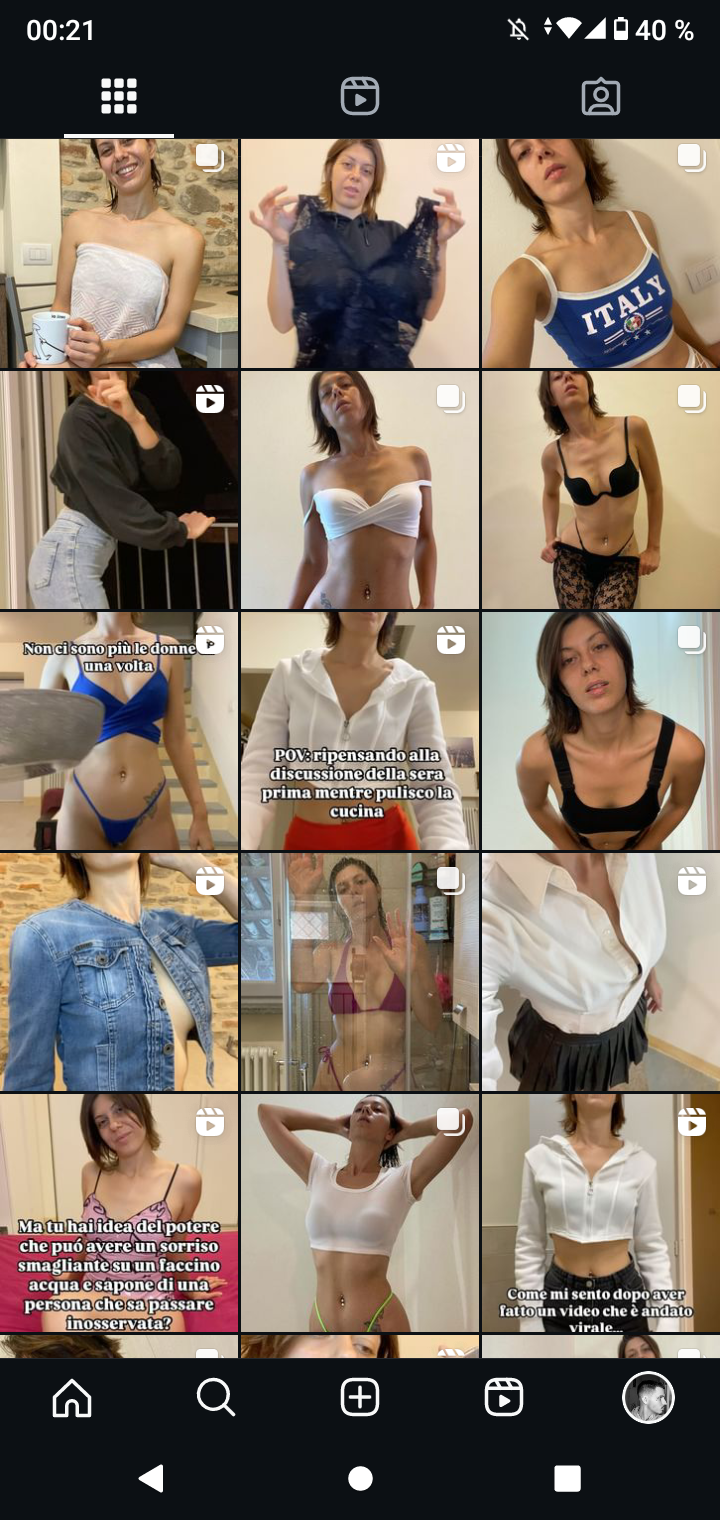The image size is (720, 1520).
Task: Open the reel 'Ma tu hai idea del potere'
Action: pos(119,1213)
